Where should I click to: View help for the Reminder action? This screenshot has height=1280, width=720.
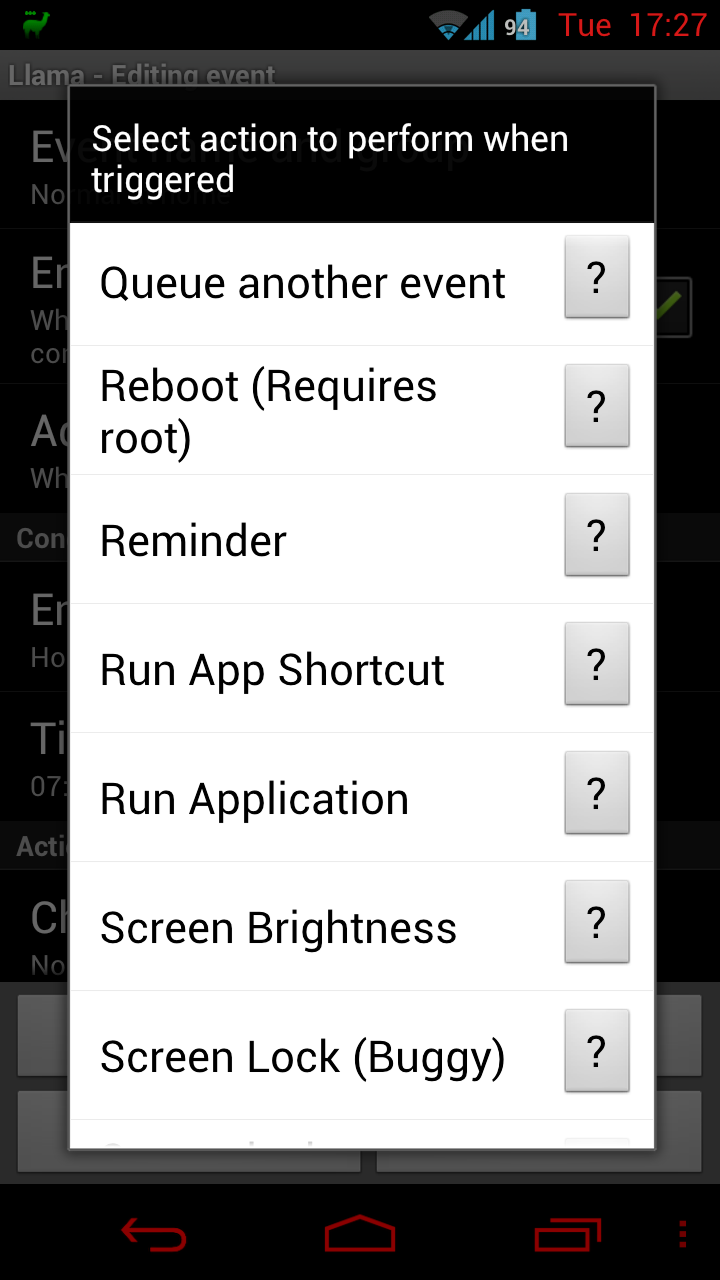pyautogui.click(x=597, y=535)
